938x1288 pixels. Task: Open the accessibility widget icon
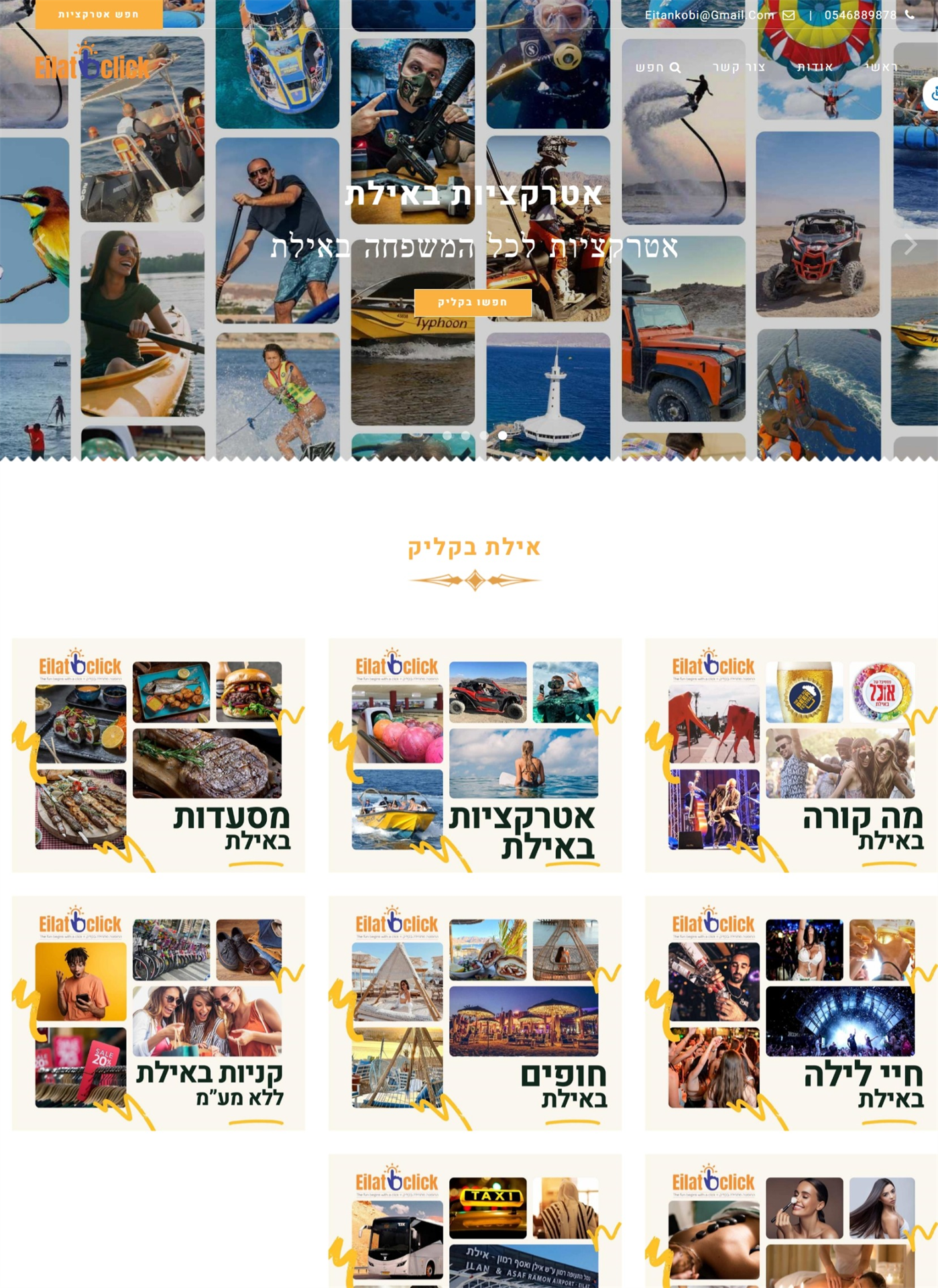(932, 94)
